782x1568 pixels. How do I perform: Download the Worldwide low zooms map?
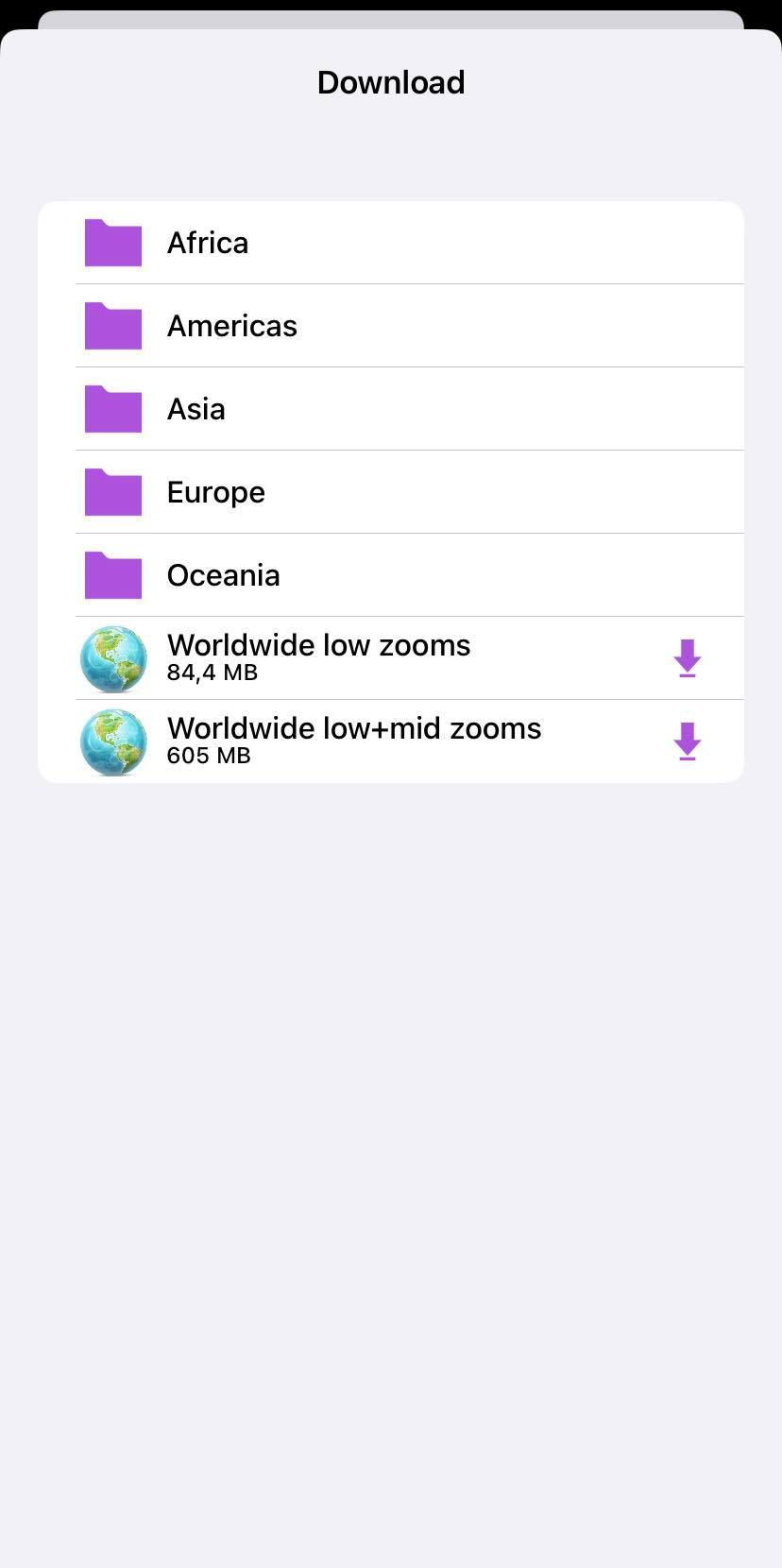(x=687, y=658)
